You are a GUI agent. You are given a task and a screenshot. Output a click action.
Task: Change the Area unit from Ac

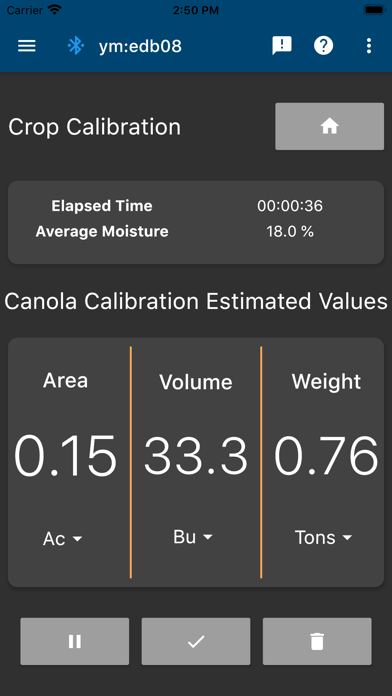[63, 538]
